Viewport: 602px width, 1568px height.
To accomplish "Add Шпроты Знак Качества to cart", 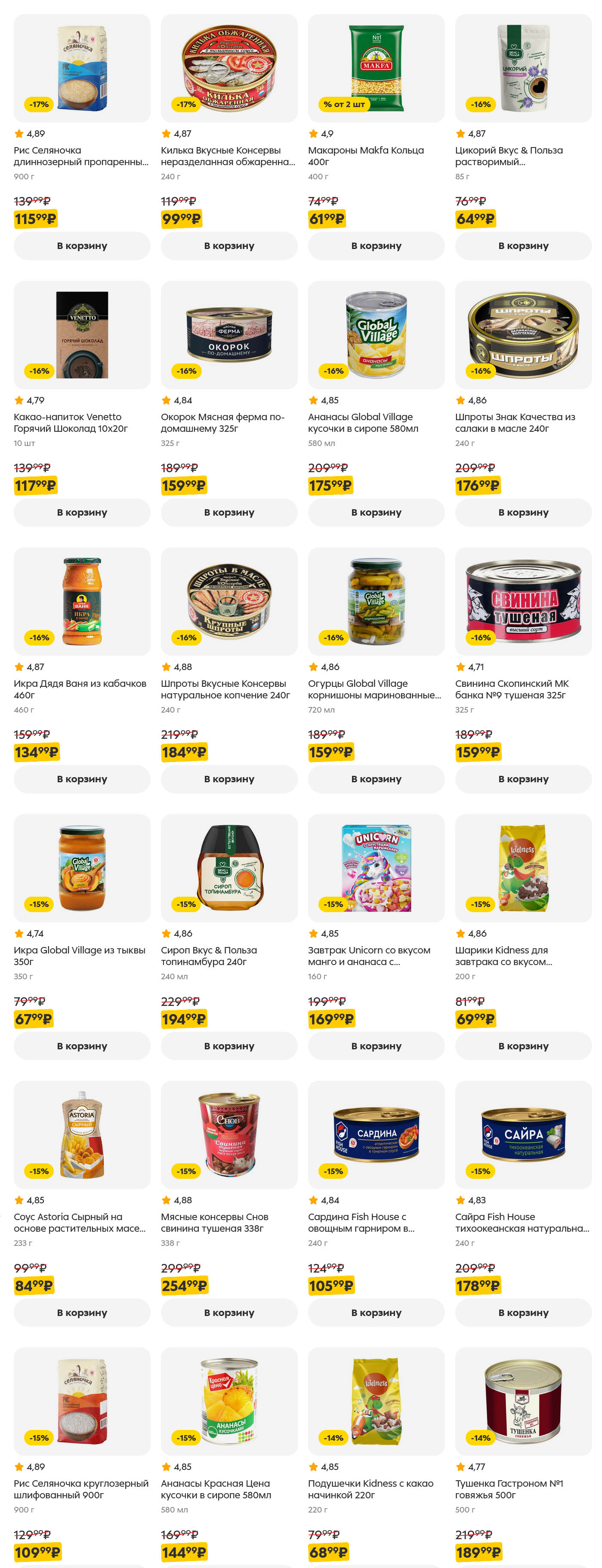I will (x=523, y=513).
